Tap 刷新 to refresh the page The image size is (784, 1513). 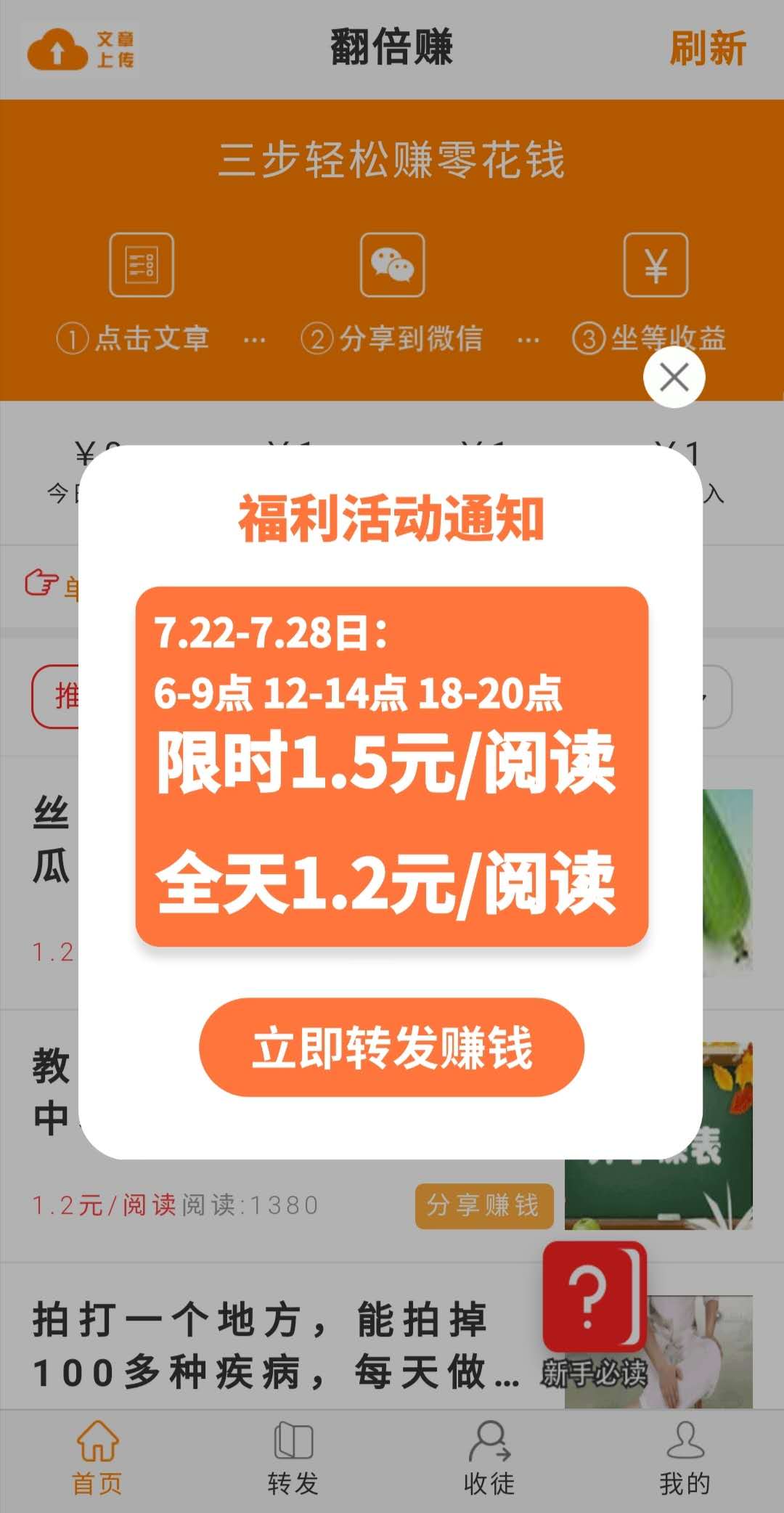coord(708,49)
